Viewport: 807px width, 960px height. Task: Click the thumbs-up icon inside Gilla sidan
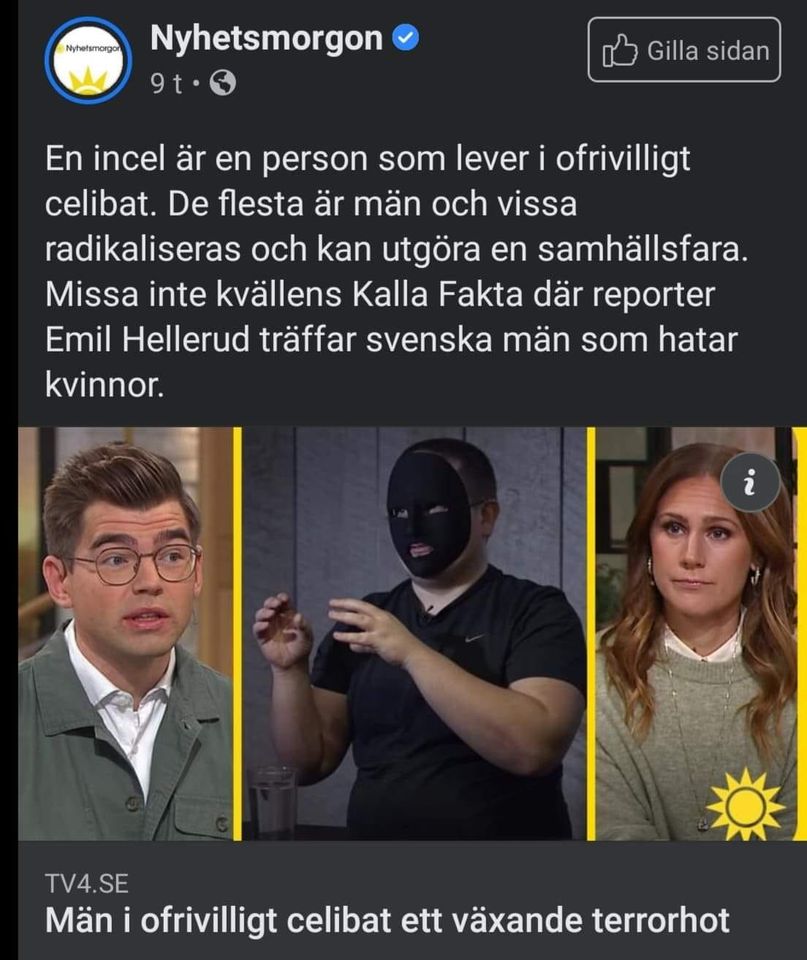621,50
